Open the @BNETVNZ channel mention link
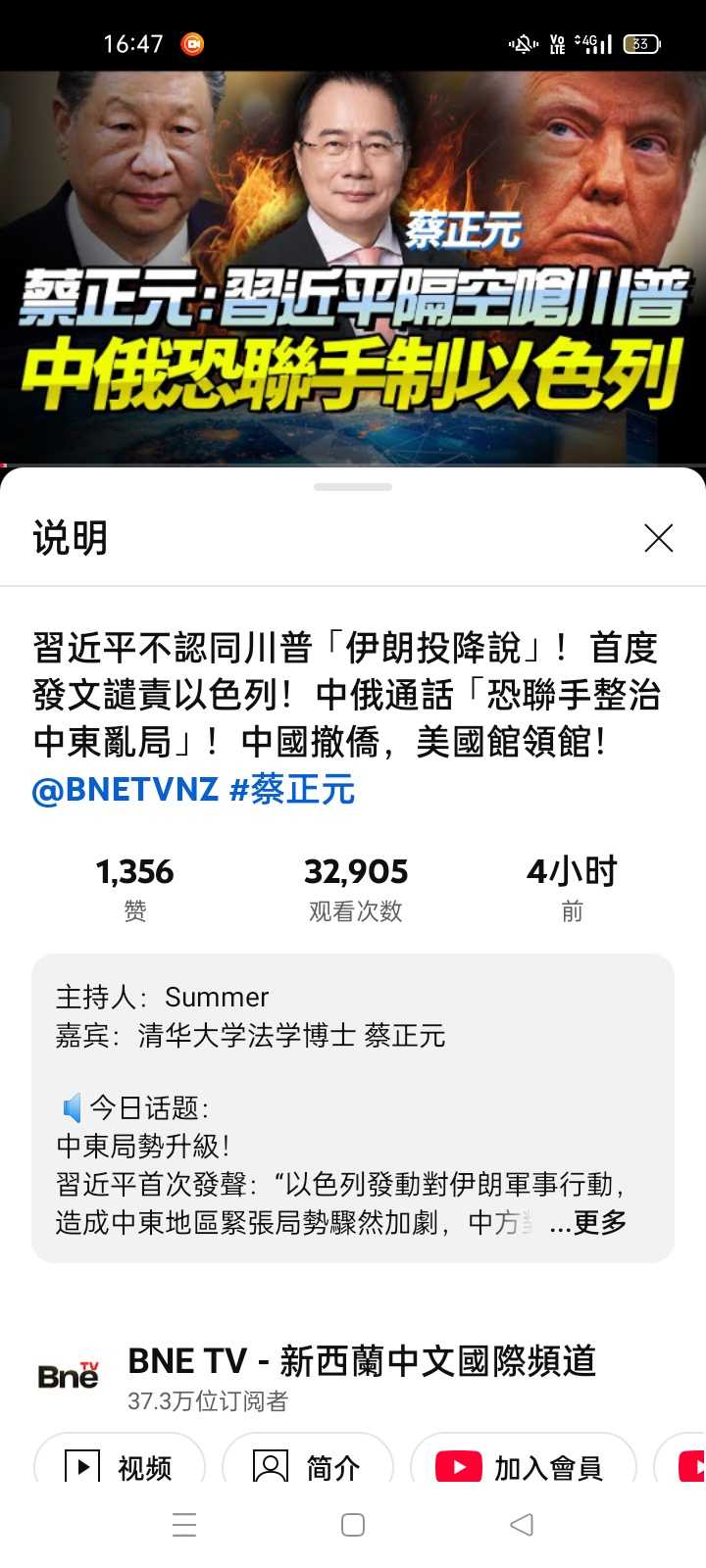The width and height of the screenshot is (706, 1568). pos(125,789)
